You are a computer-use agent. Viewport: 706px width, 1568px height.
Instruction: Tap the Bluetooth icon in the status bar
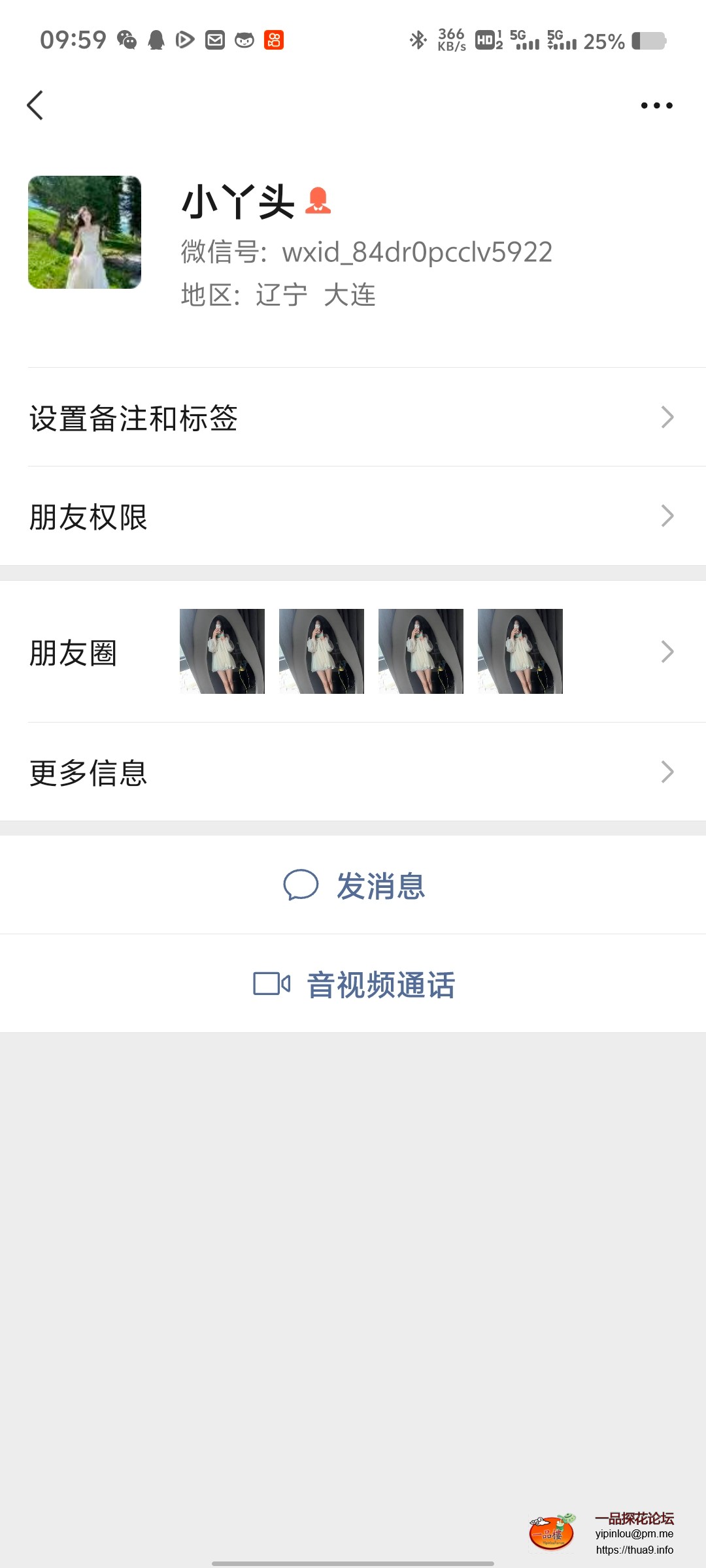[417, 41]
